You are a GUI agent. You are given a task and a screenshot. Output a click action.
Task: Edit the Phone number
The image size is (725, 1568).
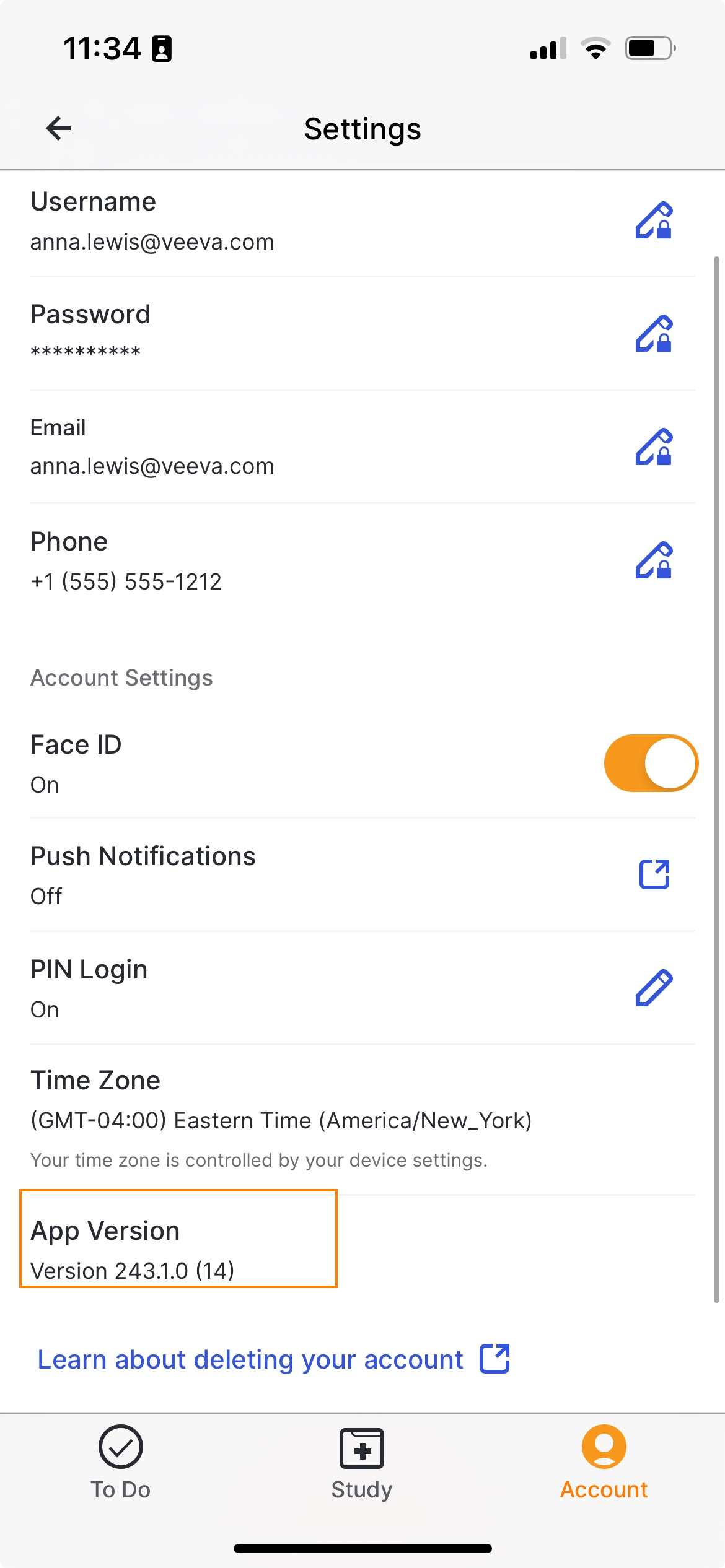[x=654, y=560]
